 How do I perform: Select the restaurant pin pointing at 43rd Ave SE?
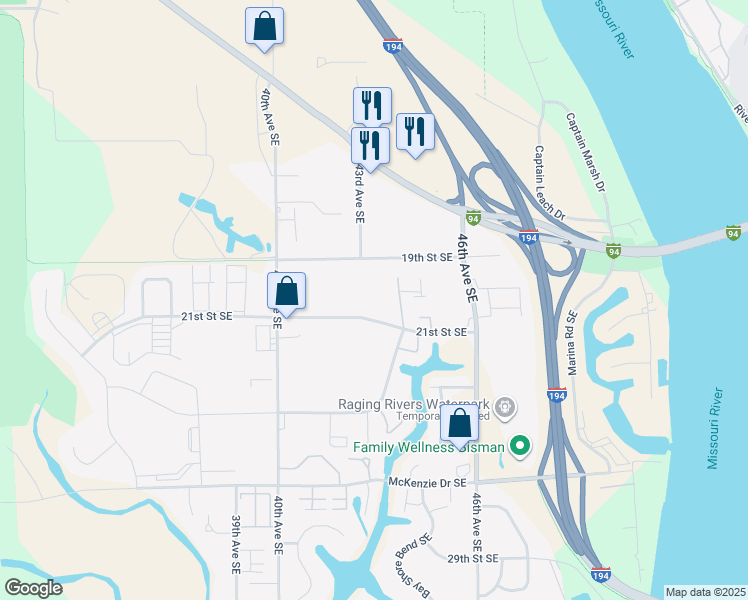(x=370, y=146)
